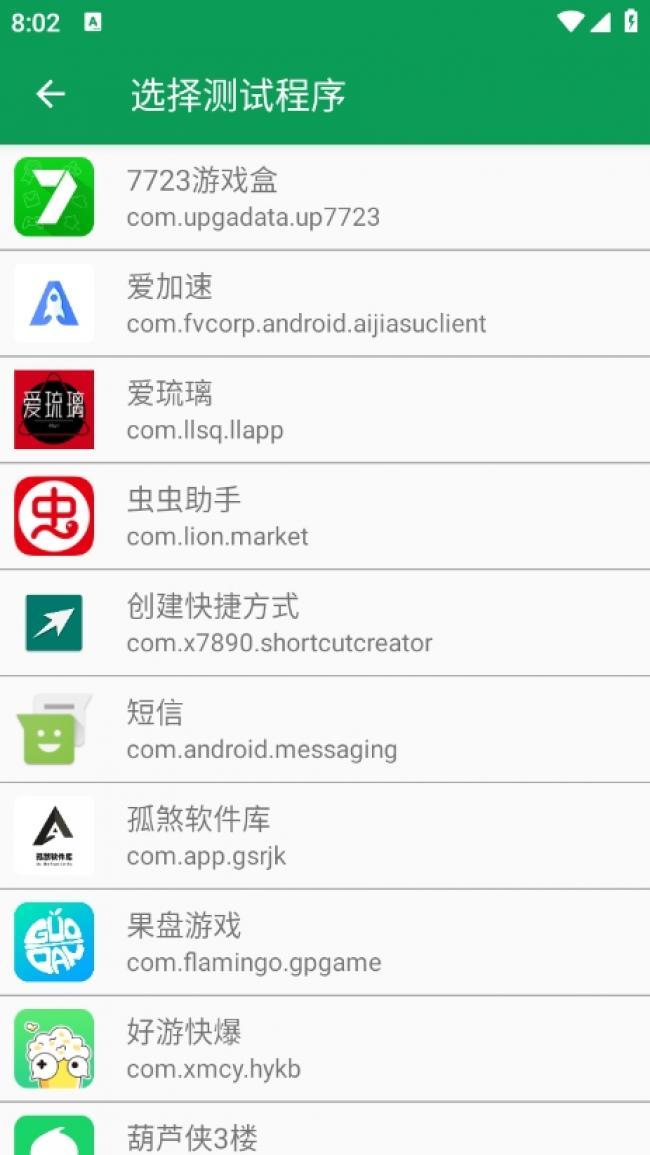
Task: Select 葫芦侠3楼 at the bottom
Action: (325, 1134)
